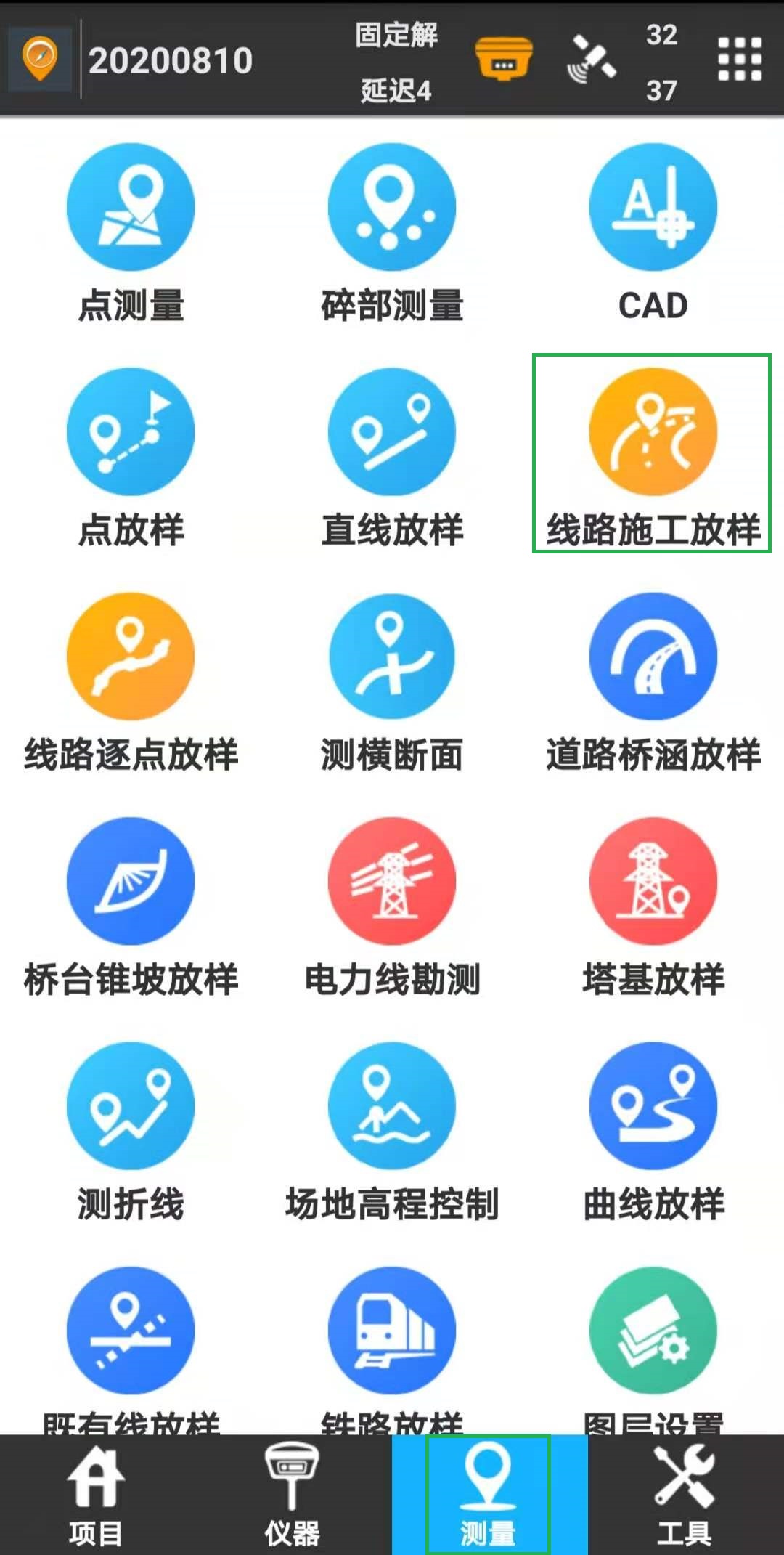The image size is (784, 1555).
Task: Open 电力线勘测 power line survey
Action: (x=392, y=908)
